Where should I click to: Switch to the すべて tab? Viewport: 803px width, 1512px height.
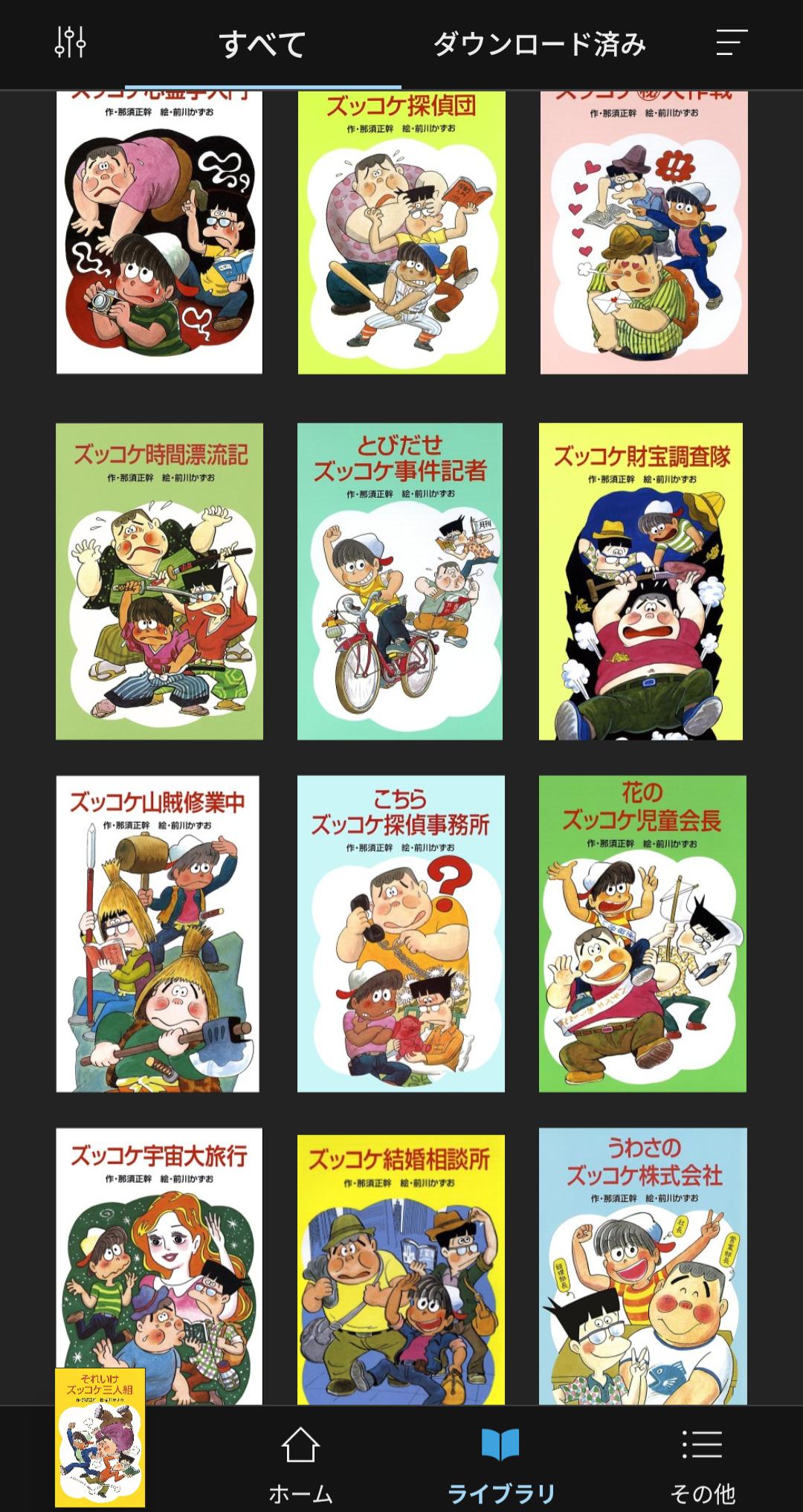pos(262,45)
